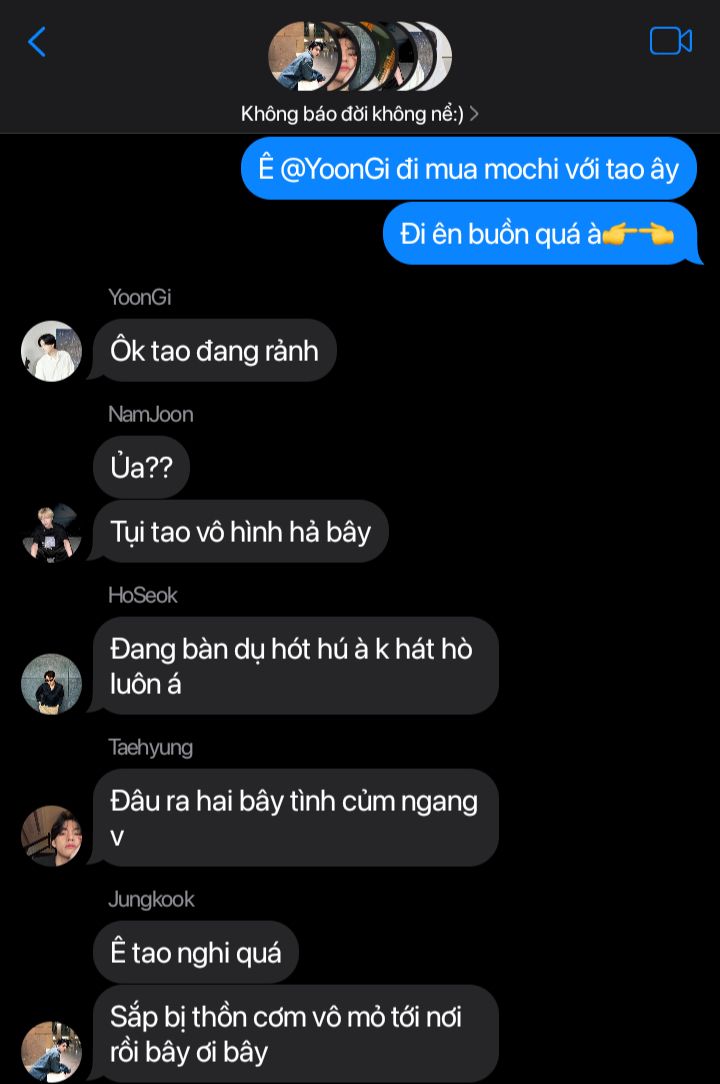The width and height of the screenshot is (720, 1084).
Task: Open YoonGi's profile picture
Action: click(x=51, y=351)
